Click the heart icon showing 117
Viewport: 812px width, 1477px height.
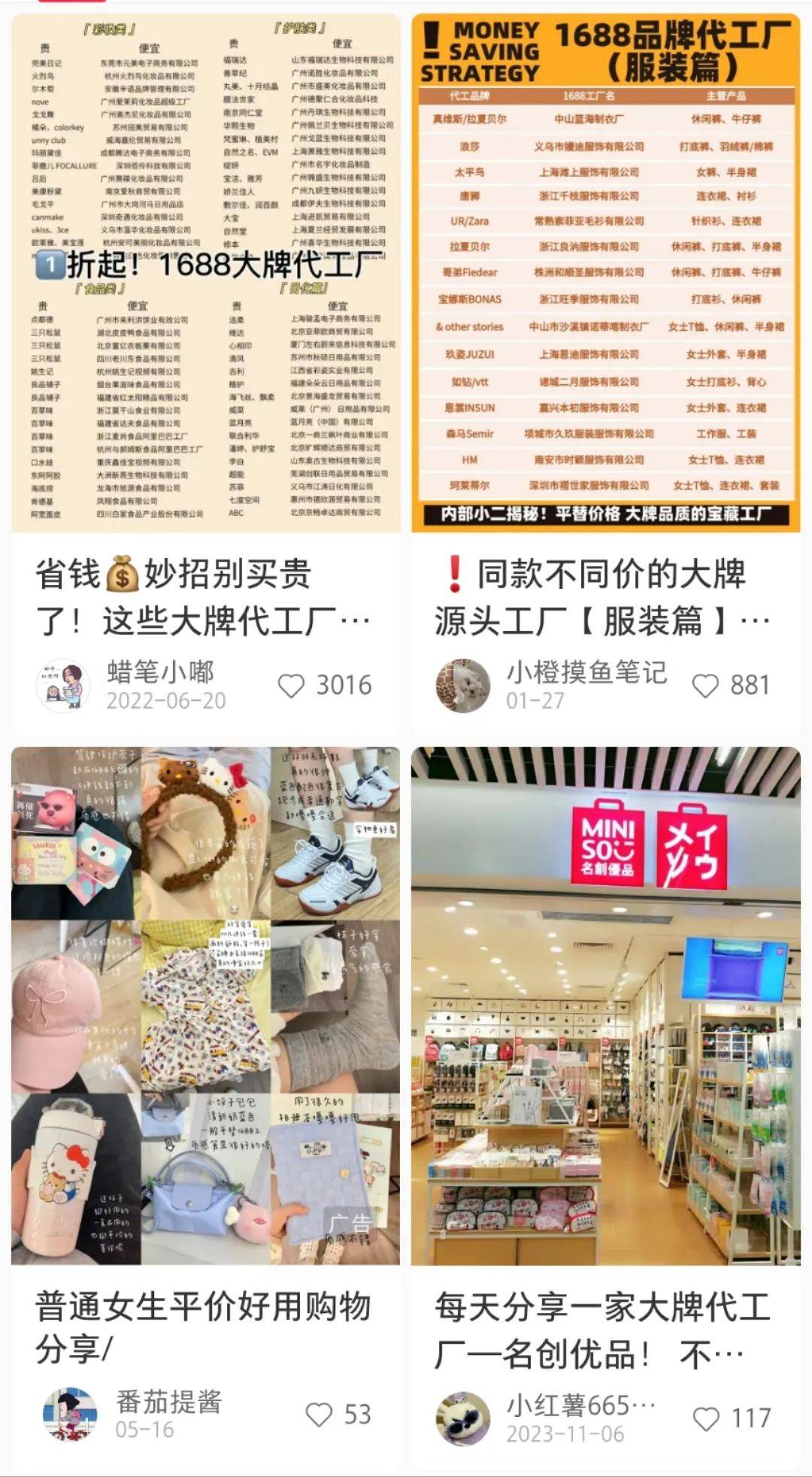pos(705,1418)
